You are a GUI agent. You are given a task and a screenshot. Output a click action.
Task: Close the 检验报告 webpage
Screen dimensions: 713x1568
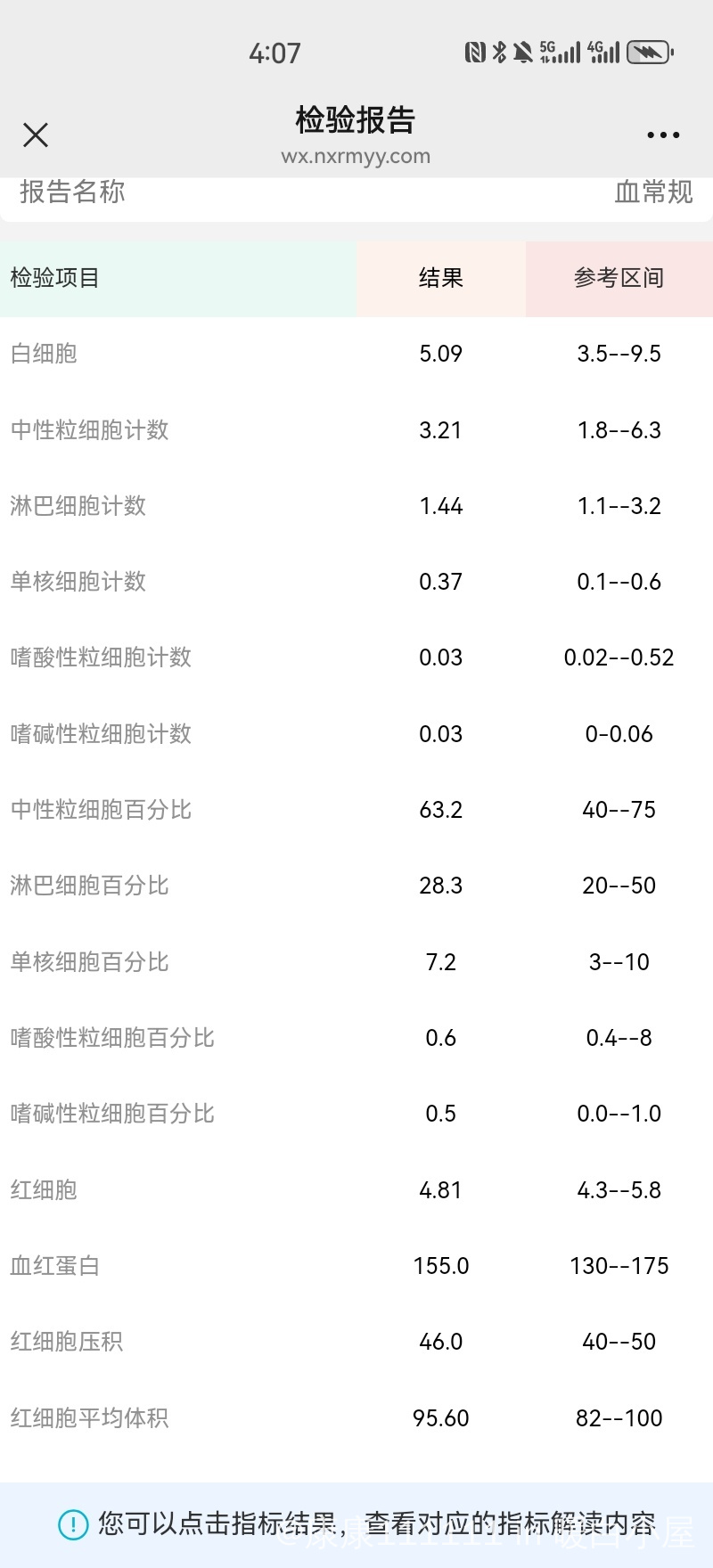(36, 135)
